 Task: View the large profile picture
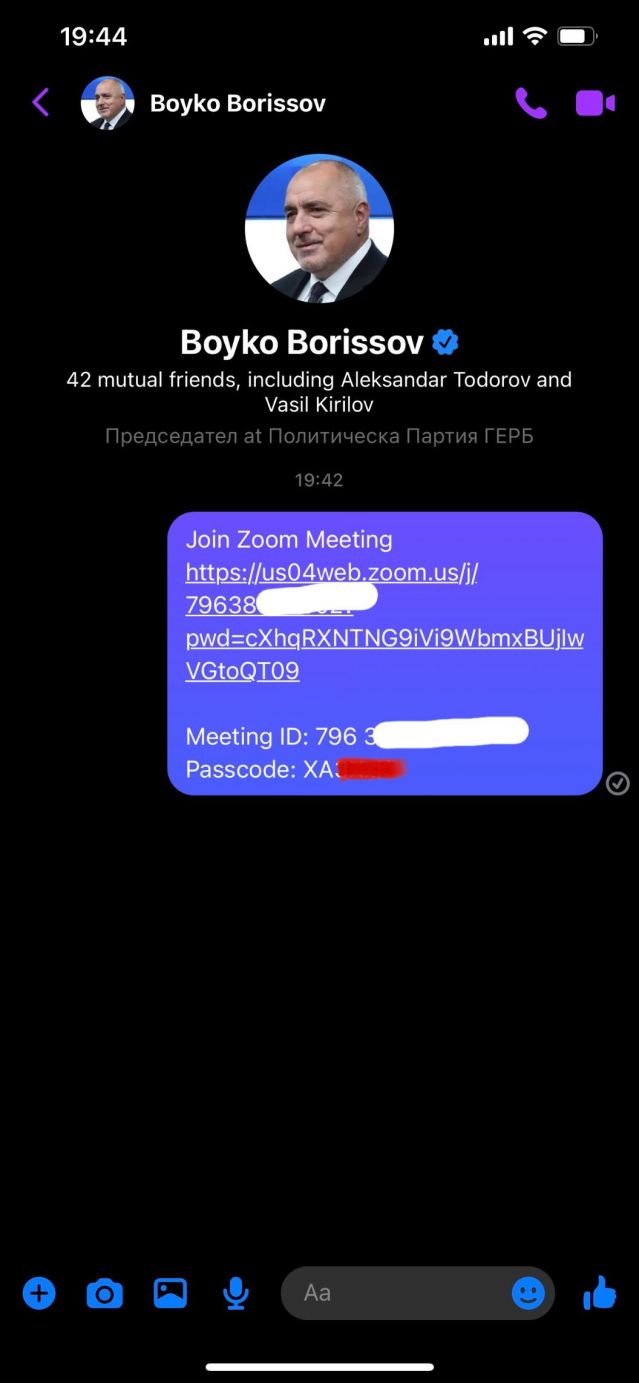point(319,229)
